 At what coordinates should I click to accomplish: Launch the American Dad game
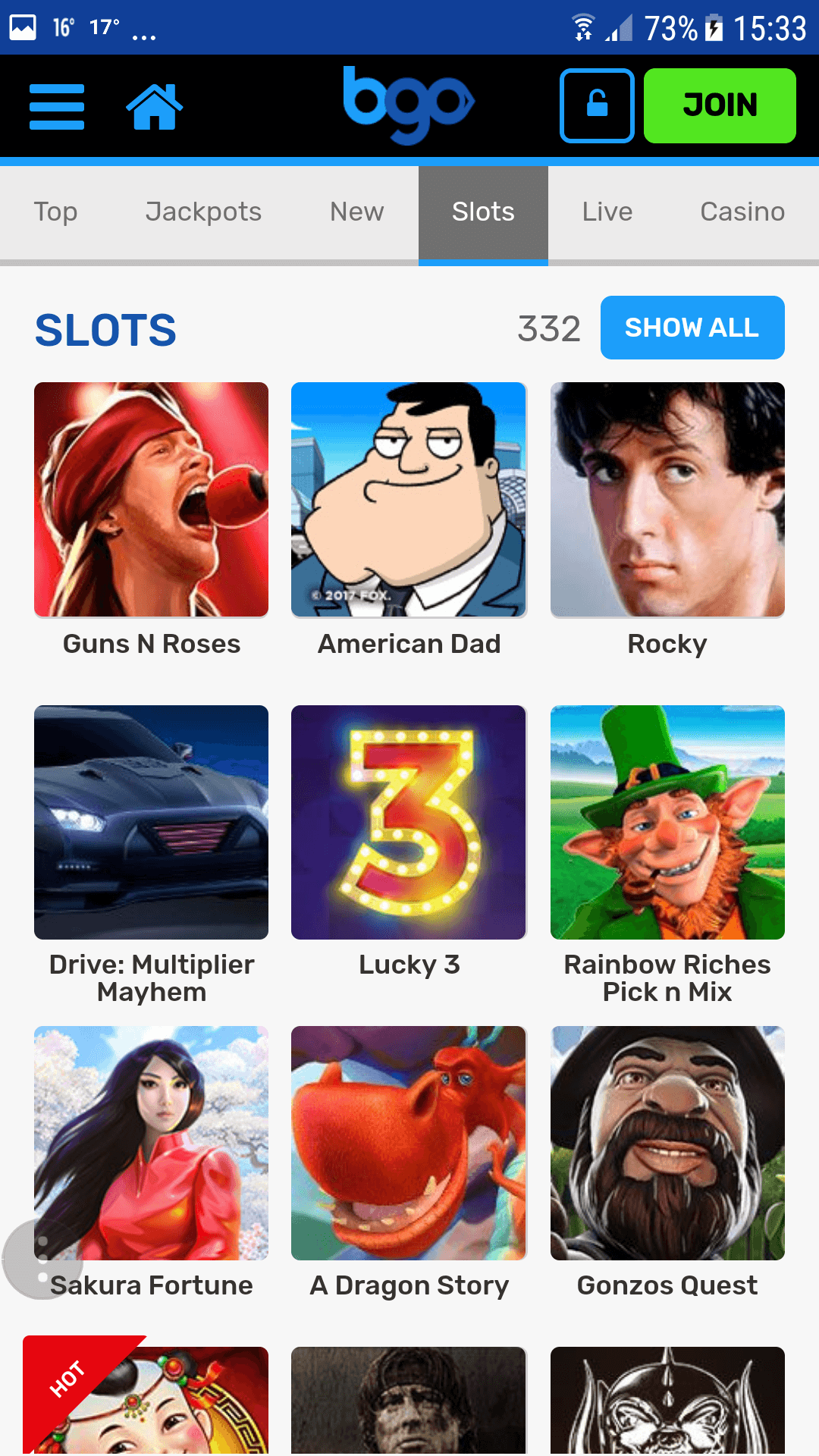(409, 500)
